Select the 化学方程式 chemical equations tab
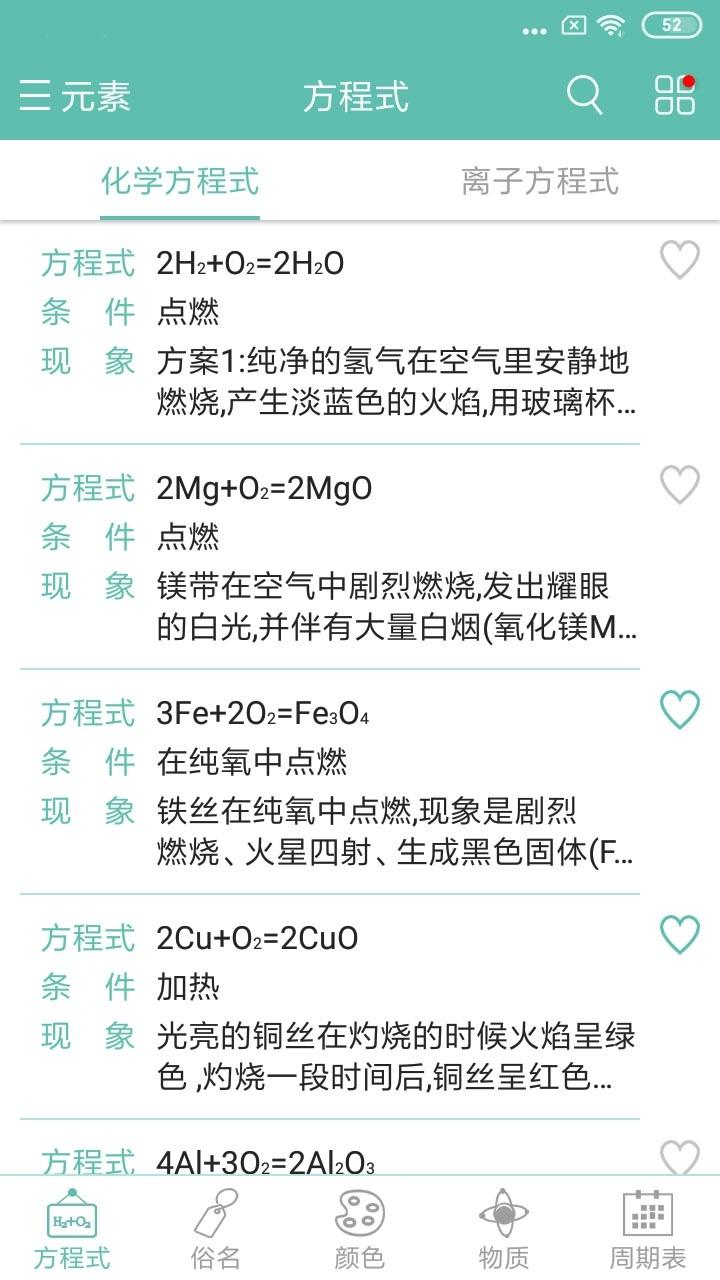The width and height of the screenshot is (720, 1280). 180,182
